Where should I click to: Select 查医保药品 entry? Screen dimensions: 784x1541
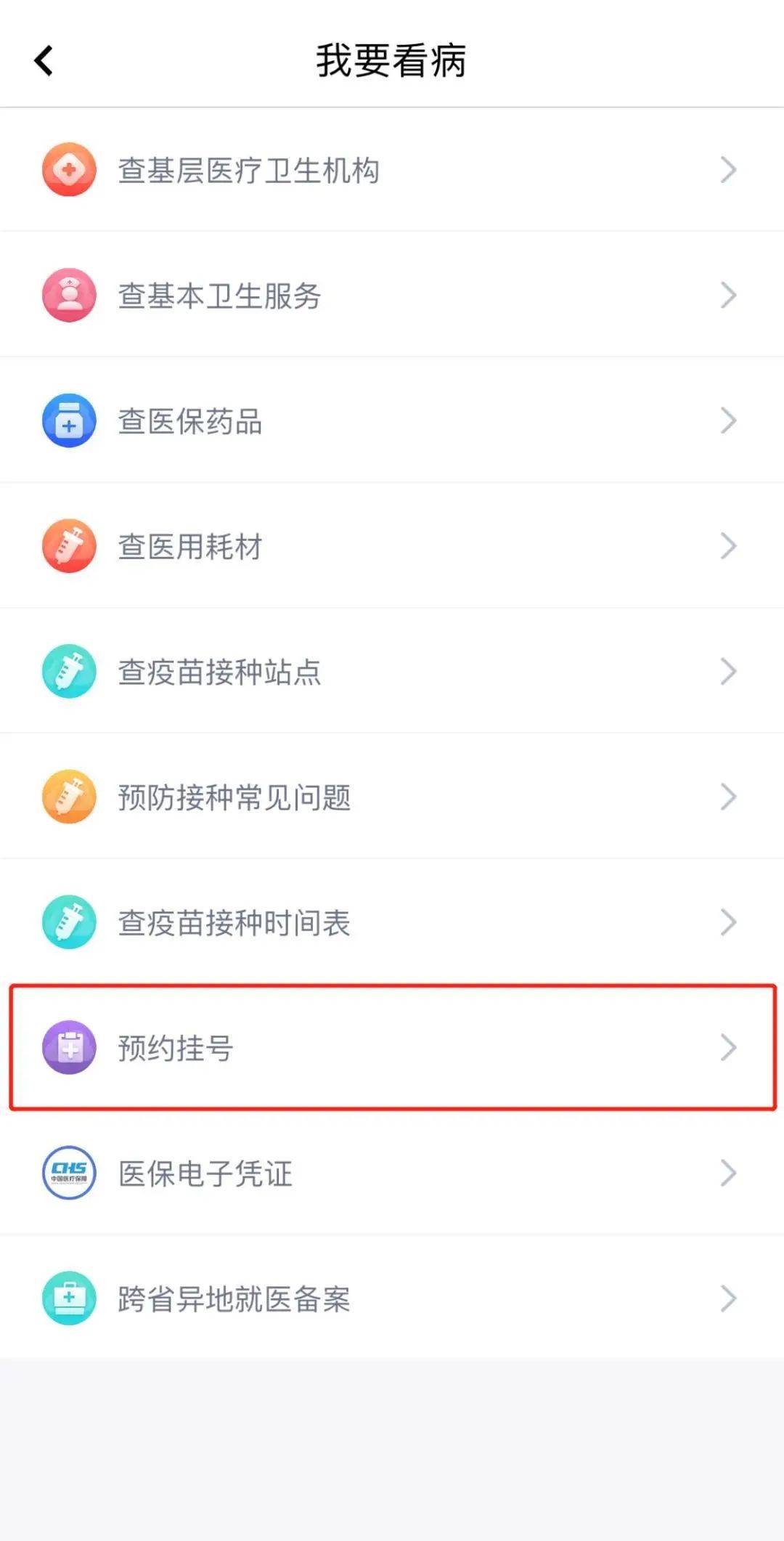point(392,420)
